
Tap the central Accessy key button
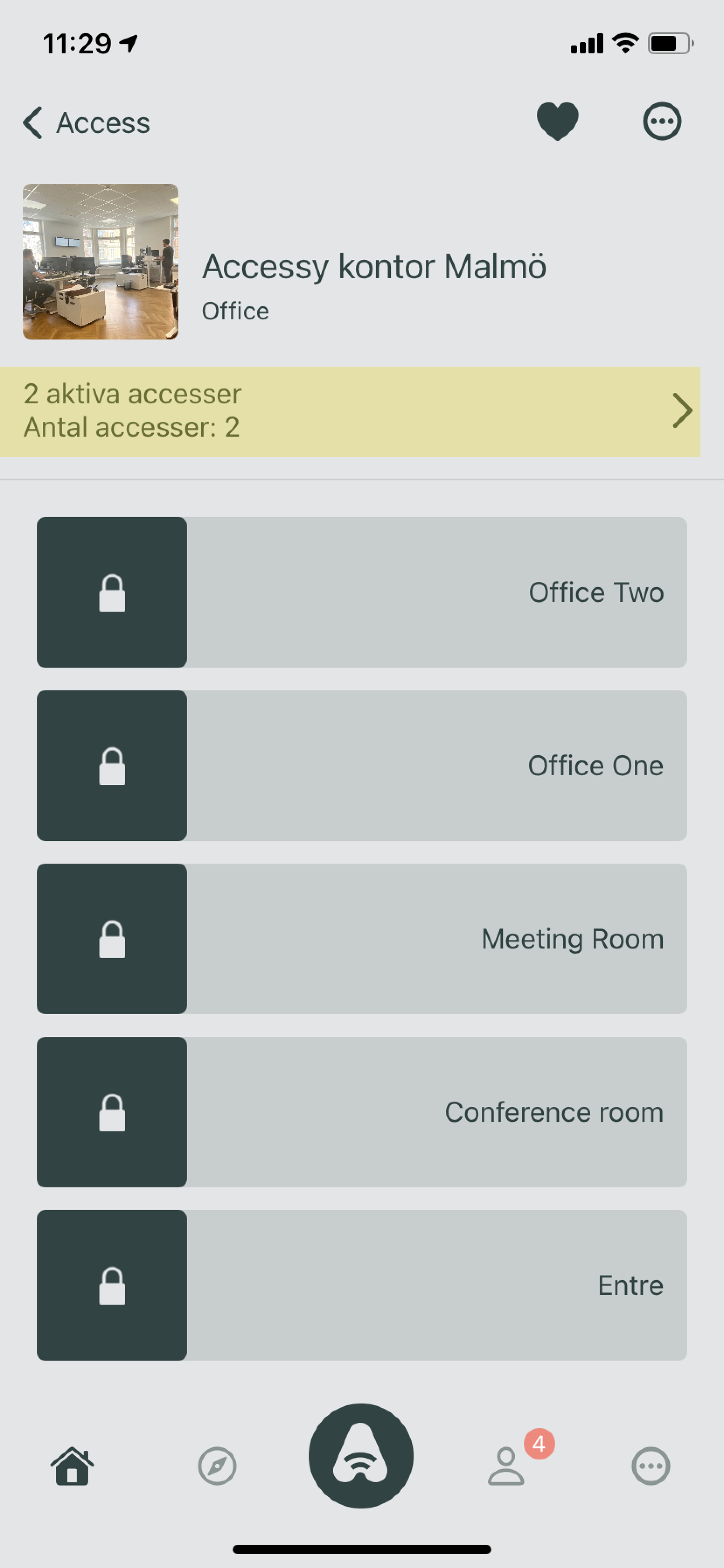[x=361, y=1456]
